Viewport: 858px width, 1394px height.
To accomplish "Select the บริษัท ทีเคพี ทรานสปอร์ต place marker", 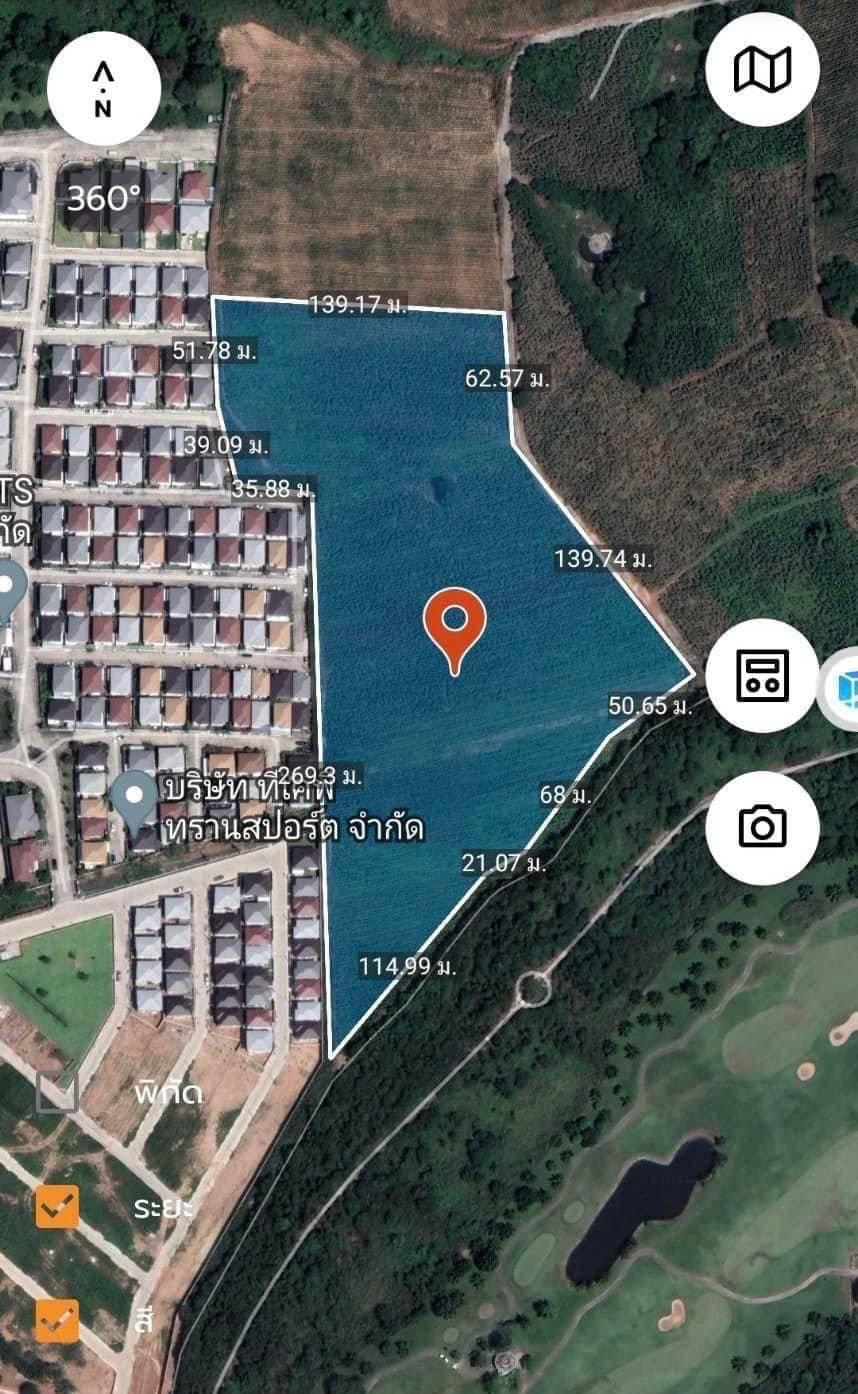I will point(133,799).
